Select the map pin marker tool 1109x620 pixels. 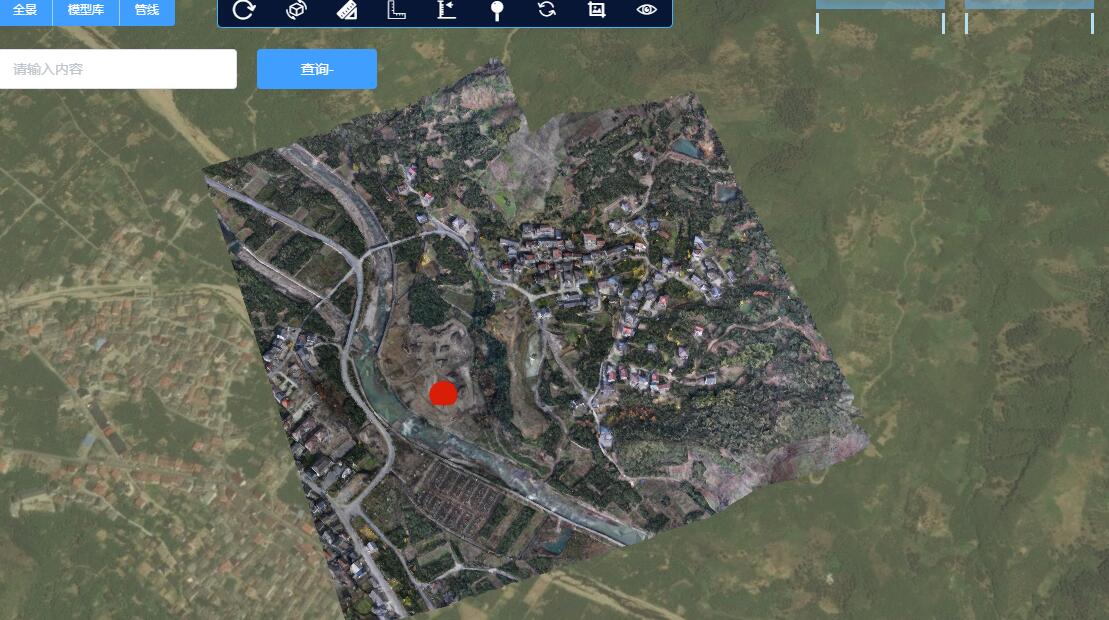point(497,10)
